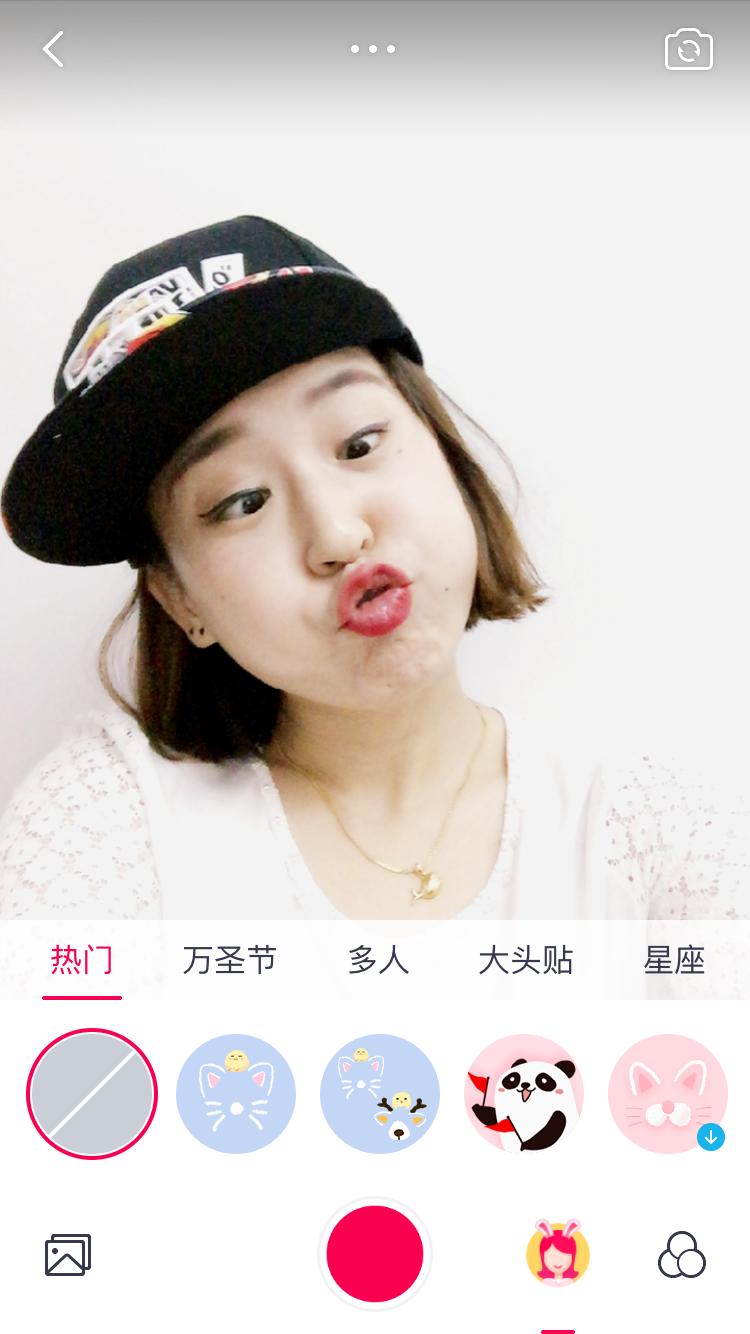
Task: Disable face effects with the none option
Action: point(92,1094)
